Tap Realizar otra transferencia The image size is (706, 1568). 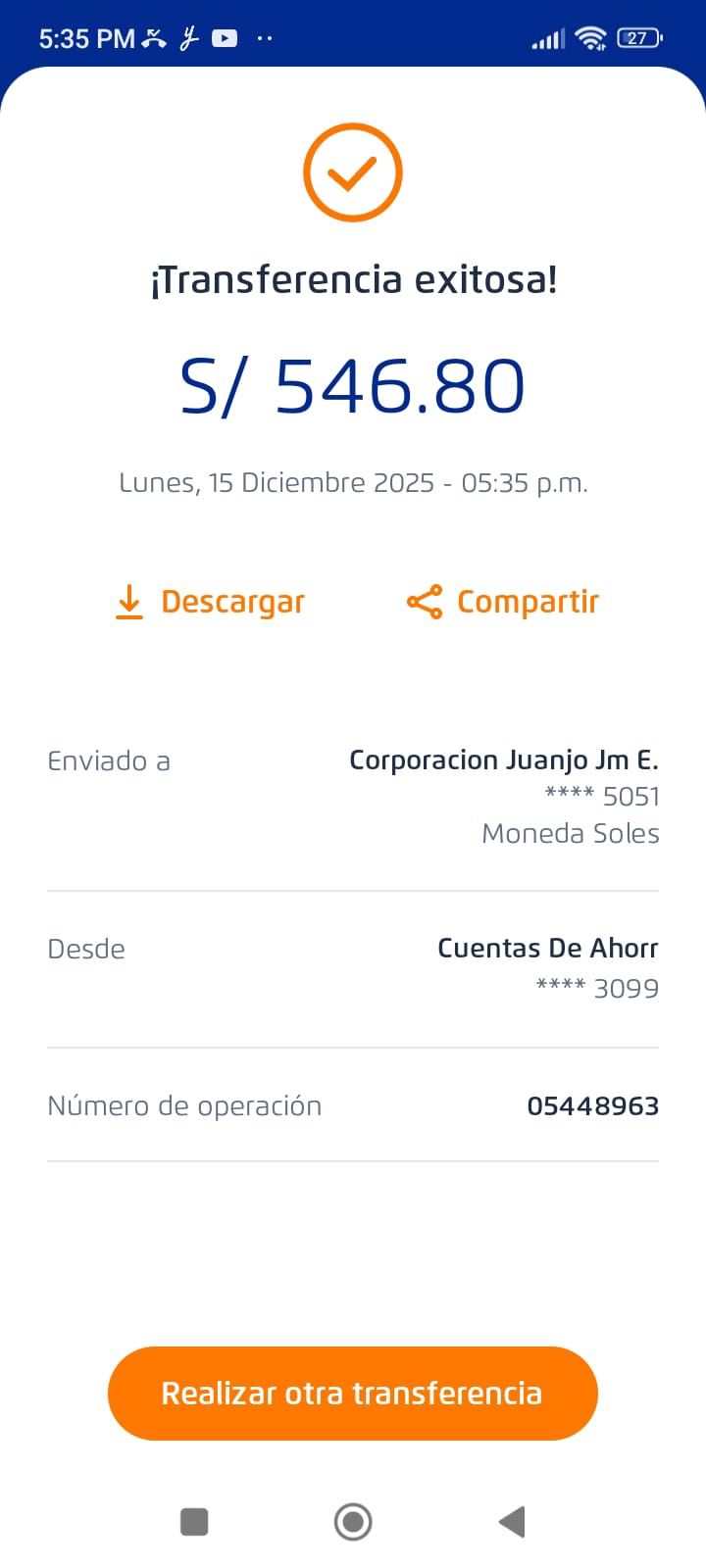pyautogui.click(x=353, y=1393)
